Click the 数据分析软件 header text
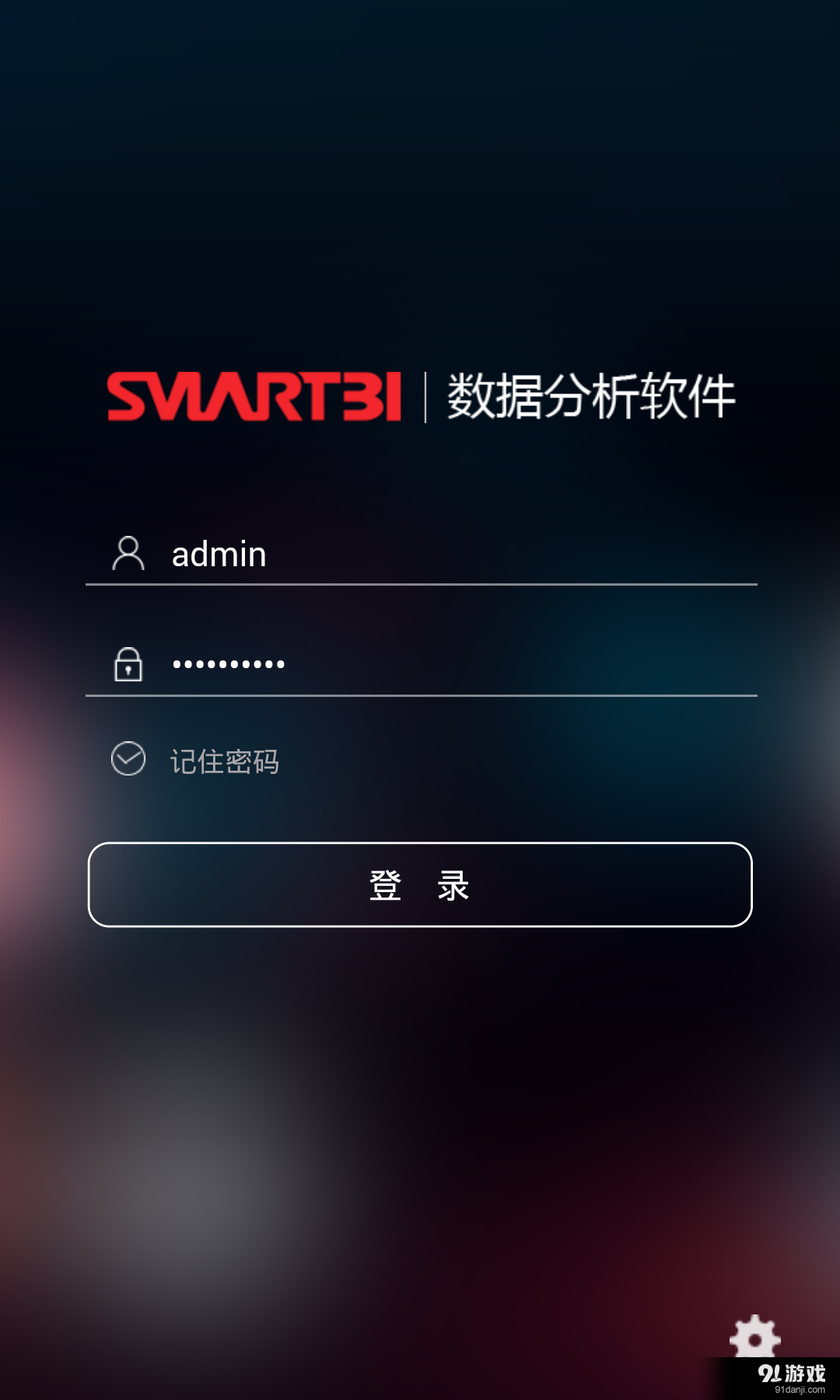 (x=591, y=395)
